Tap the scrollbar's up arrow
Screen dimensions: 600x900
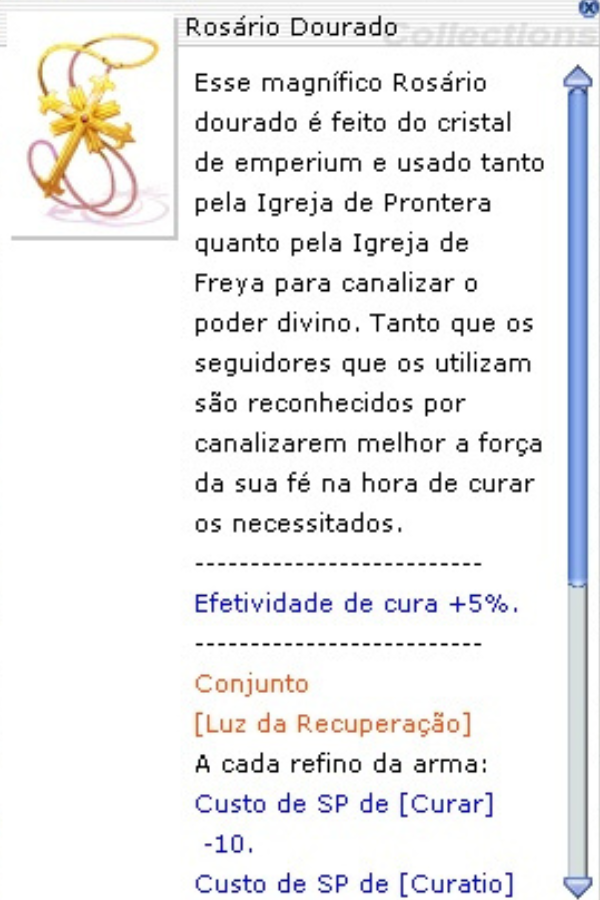pos(578,77)
